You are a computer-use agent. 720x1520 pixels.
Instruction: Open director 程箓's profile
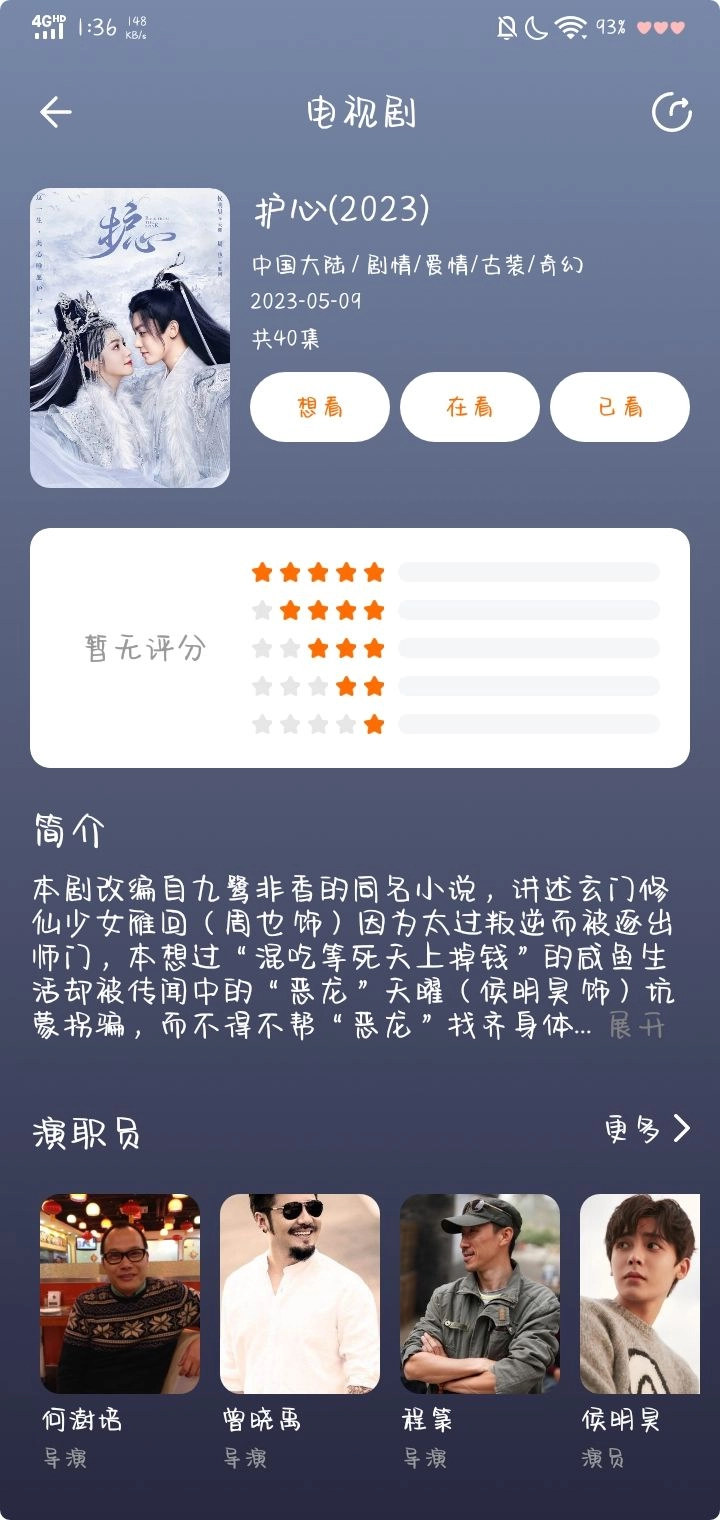pos(480,1294)
